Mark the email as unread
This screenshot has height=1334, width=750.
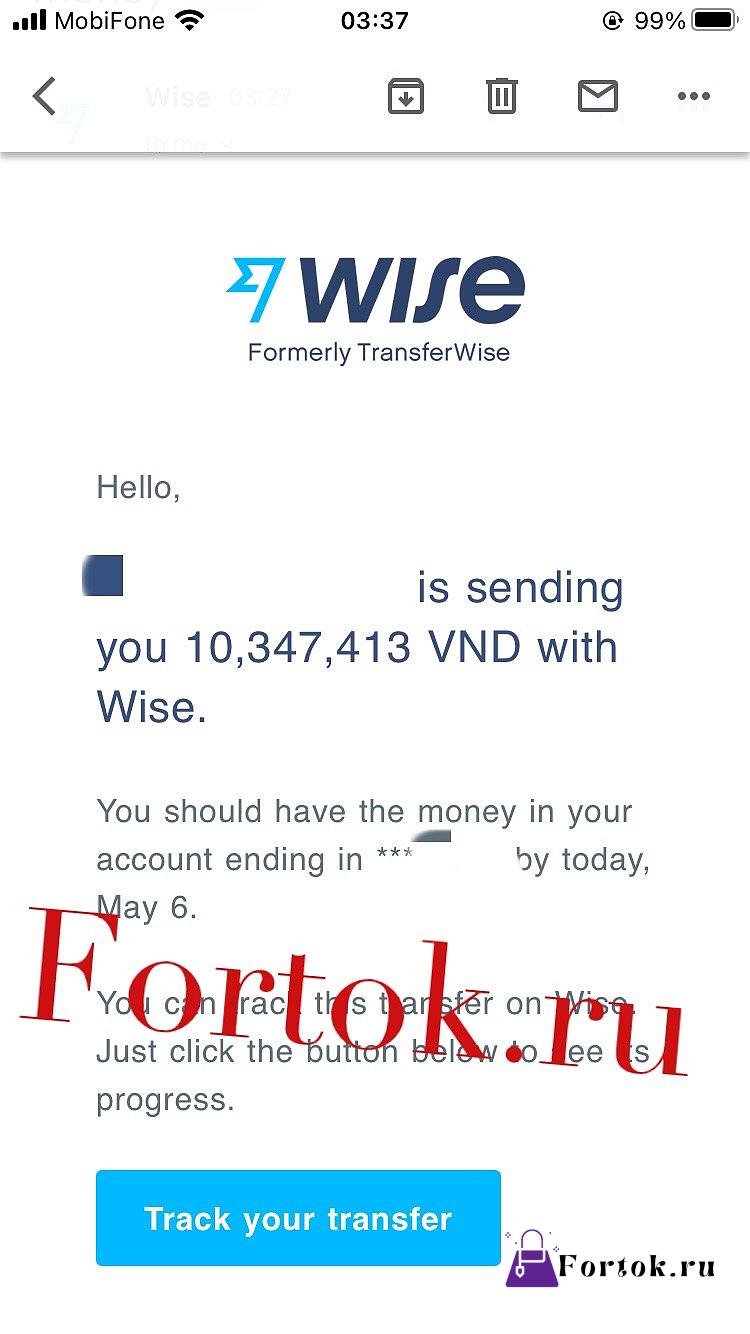(598, 96)
